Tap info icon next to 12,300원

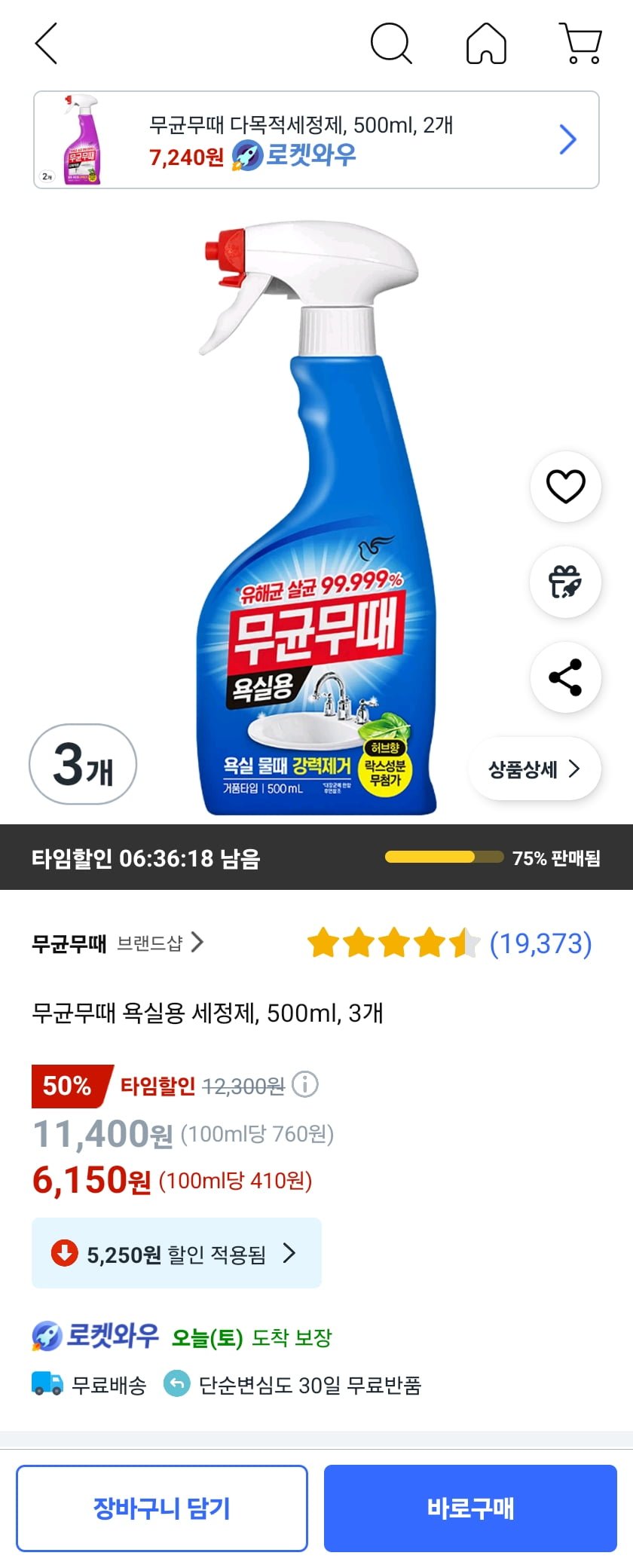coord(305,1085)
